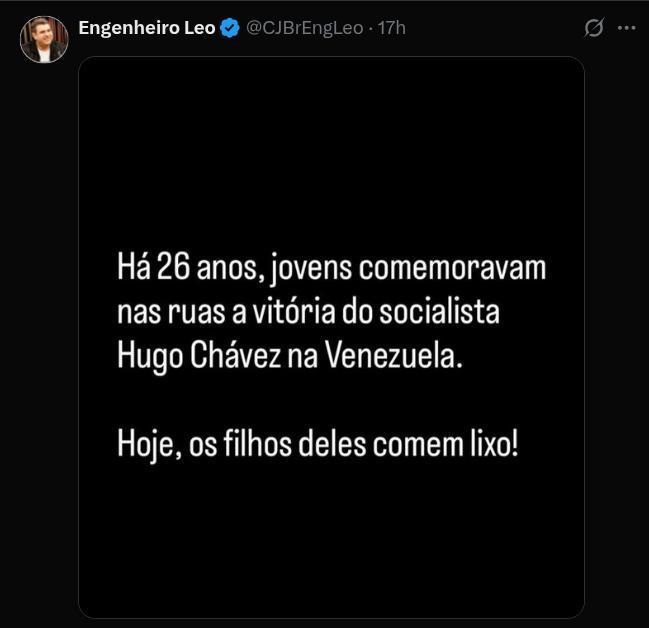Open Engenheiro Leo's profile avatar
The image size is (649, 628).
tap(44, 39)
